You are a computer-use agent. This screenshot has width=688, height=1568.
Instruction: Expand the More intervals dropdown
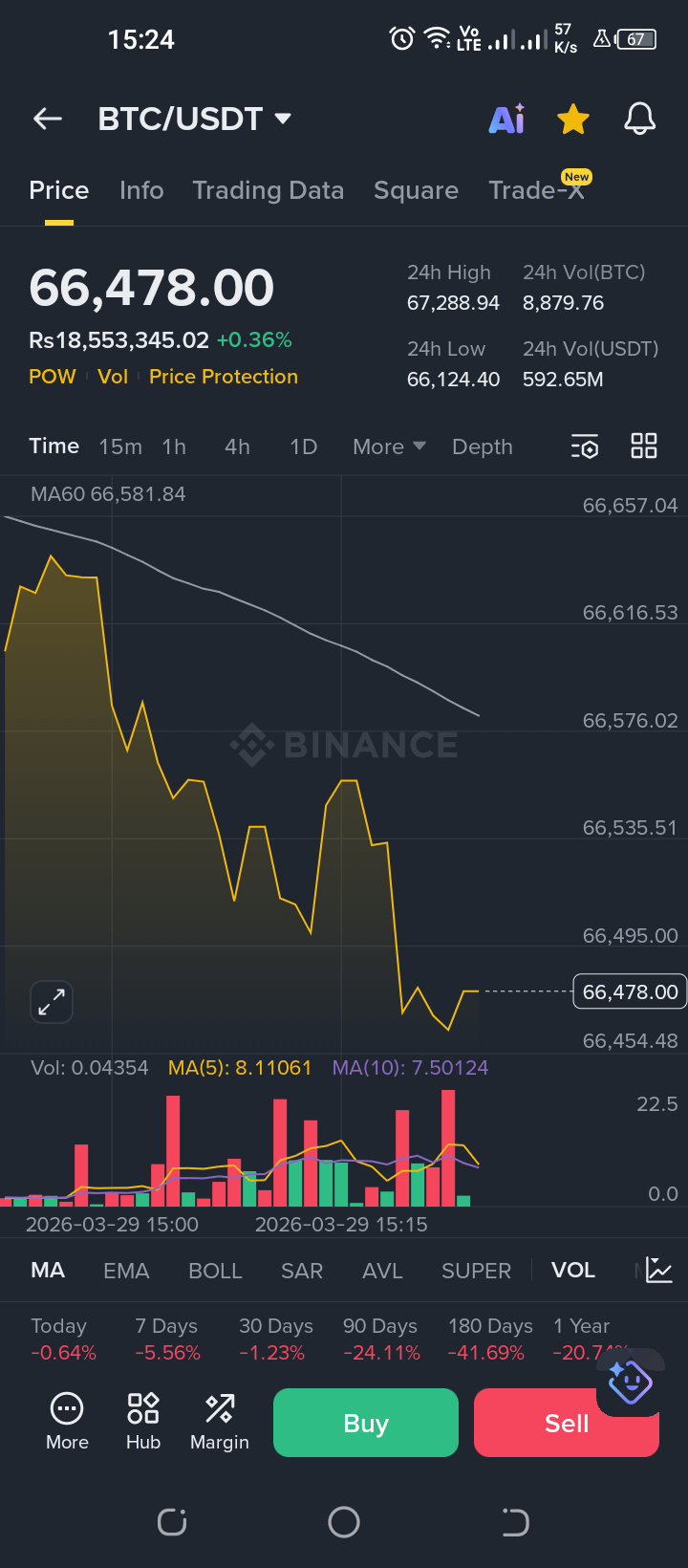388,446
